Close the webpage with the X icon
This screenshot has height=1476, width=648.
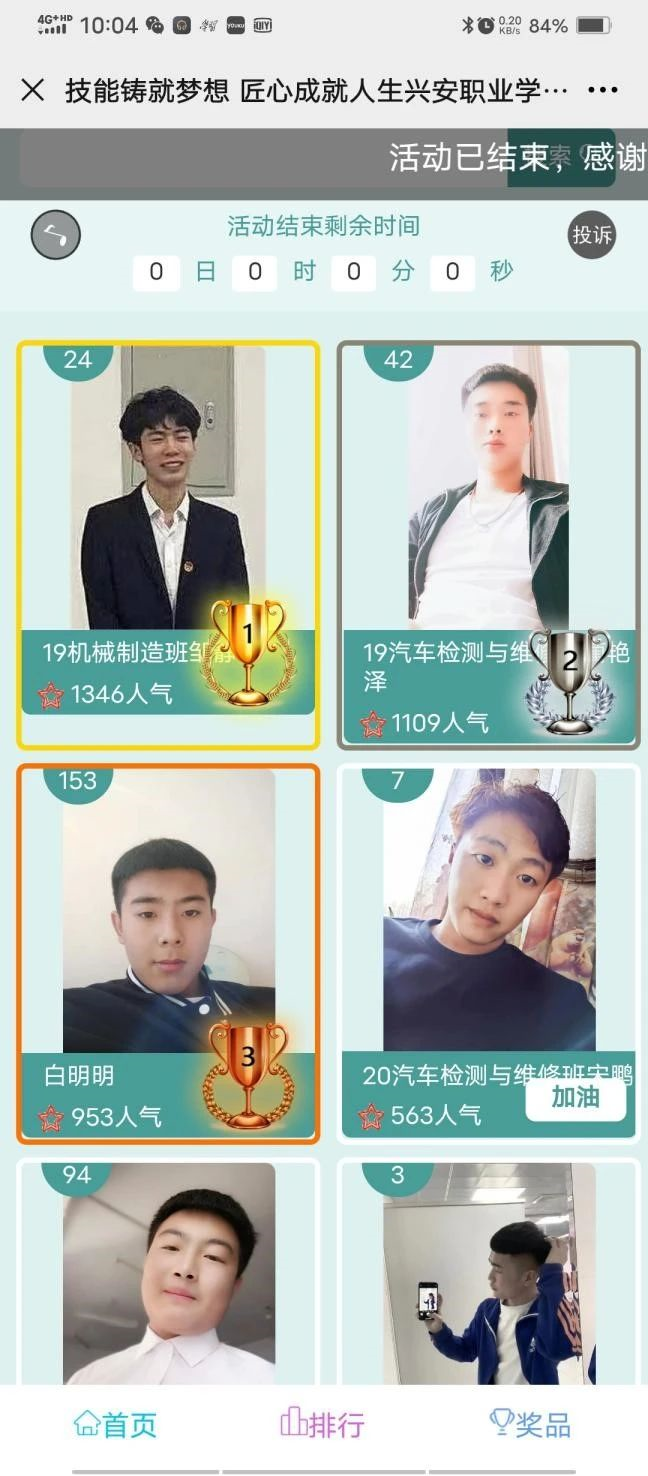[x=33, y=91]
